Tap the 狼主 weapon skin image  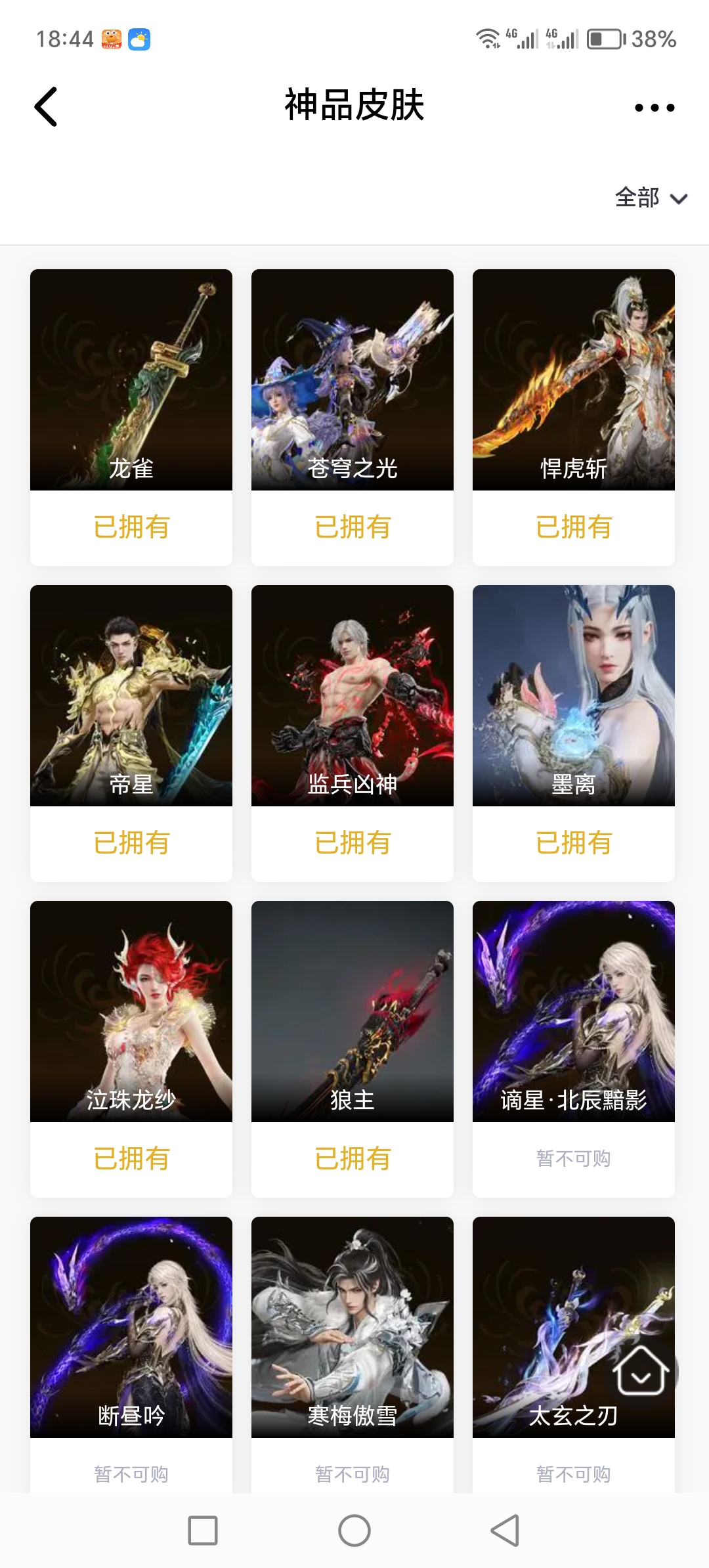click(352, 1005)
